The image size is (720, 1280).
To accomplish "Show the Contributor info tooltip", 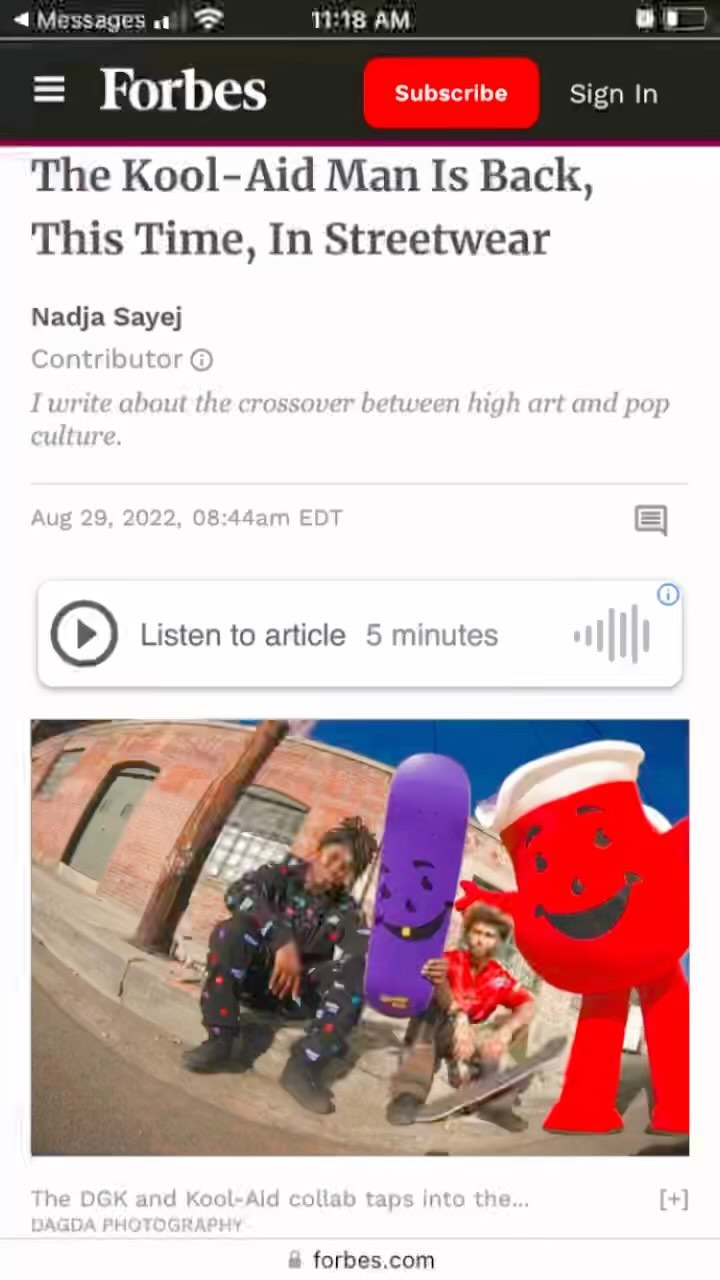I will (x=202, y=360).
